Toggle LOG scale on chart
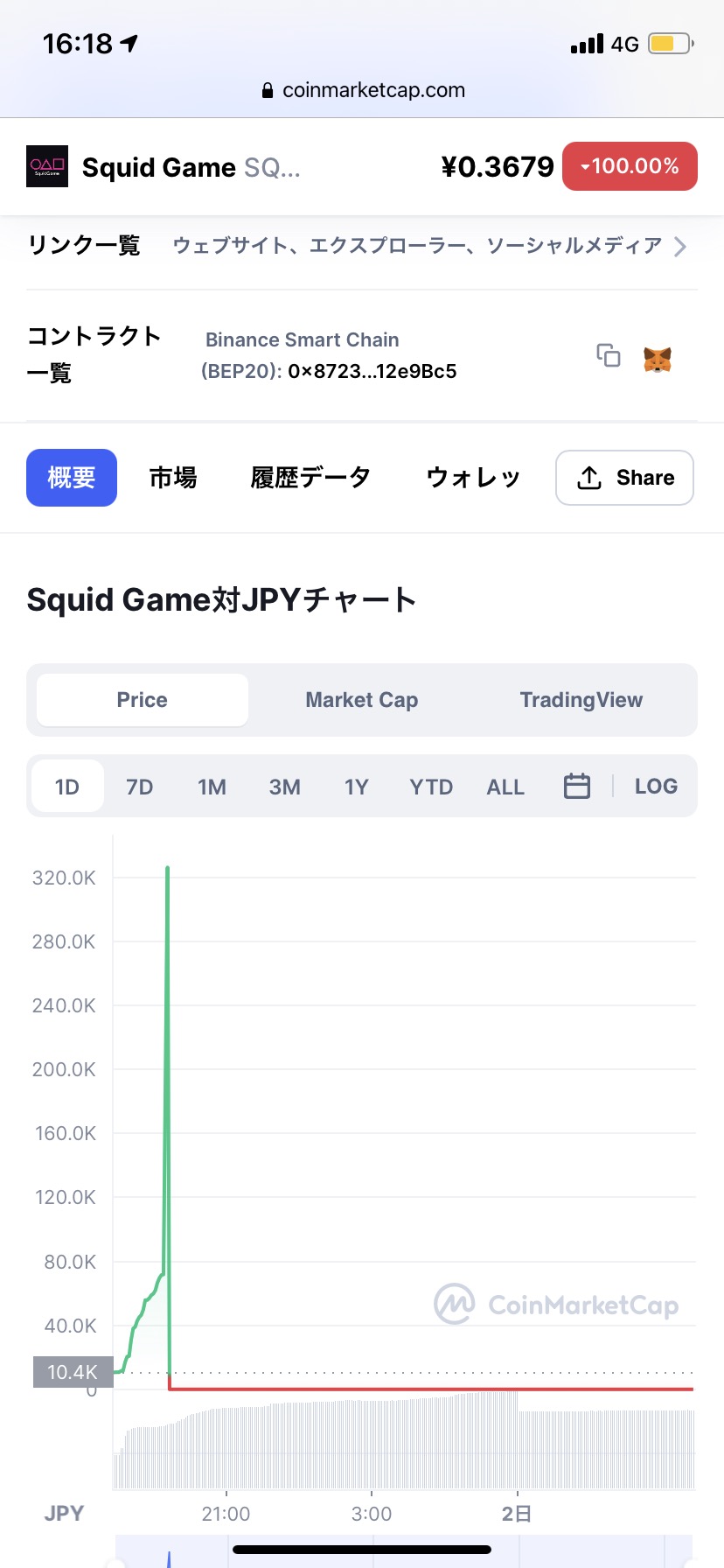Viewport: 724px width, 1568px height. (x=657, y=786)
